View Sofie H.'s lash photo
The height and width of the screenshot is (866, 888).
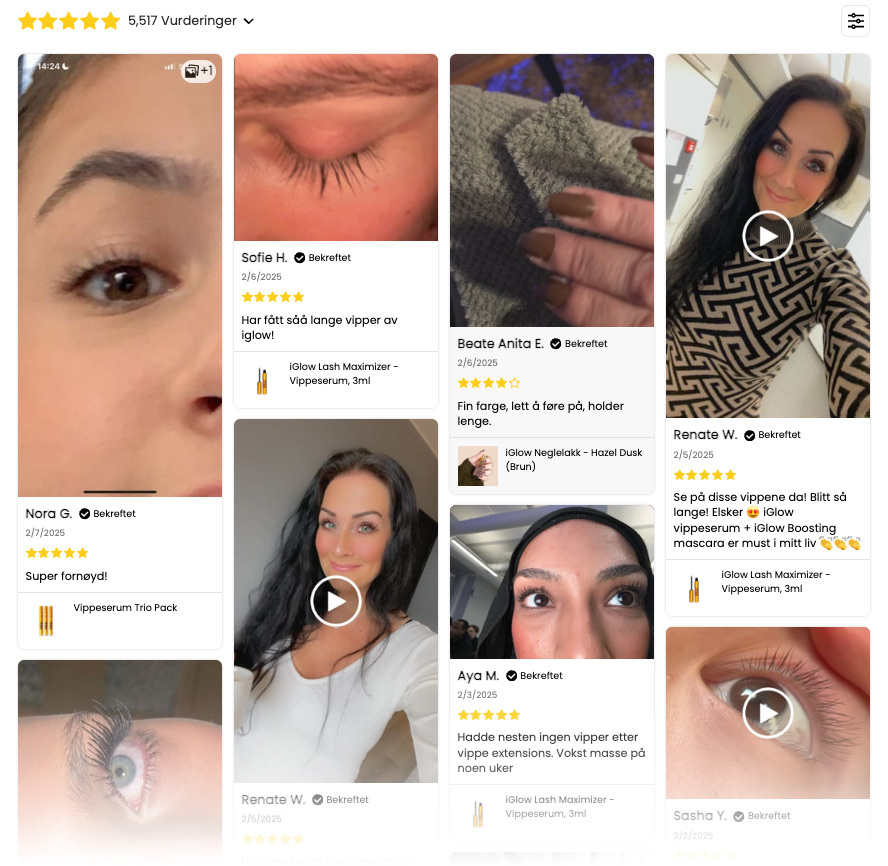tap(336, 147)
